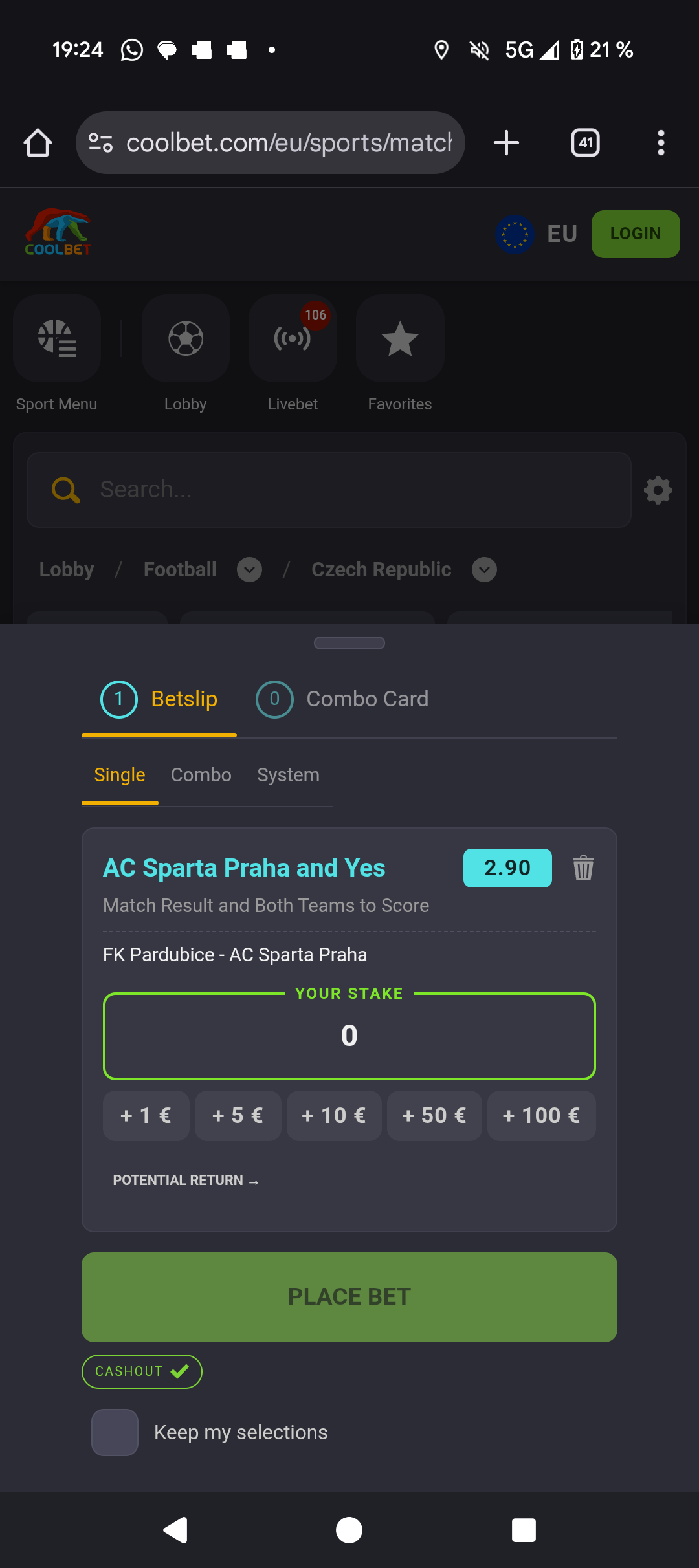Screen dimensions: 699x1568
Task: Add 100 € to the stake
Action: pos(542,1116)
